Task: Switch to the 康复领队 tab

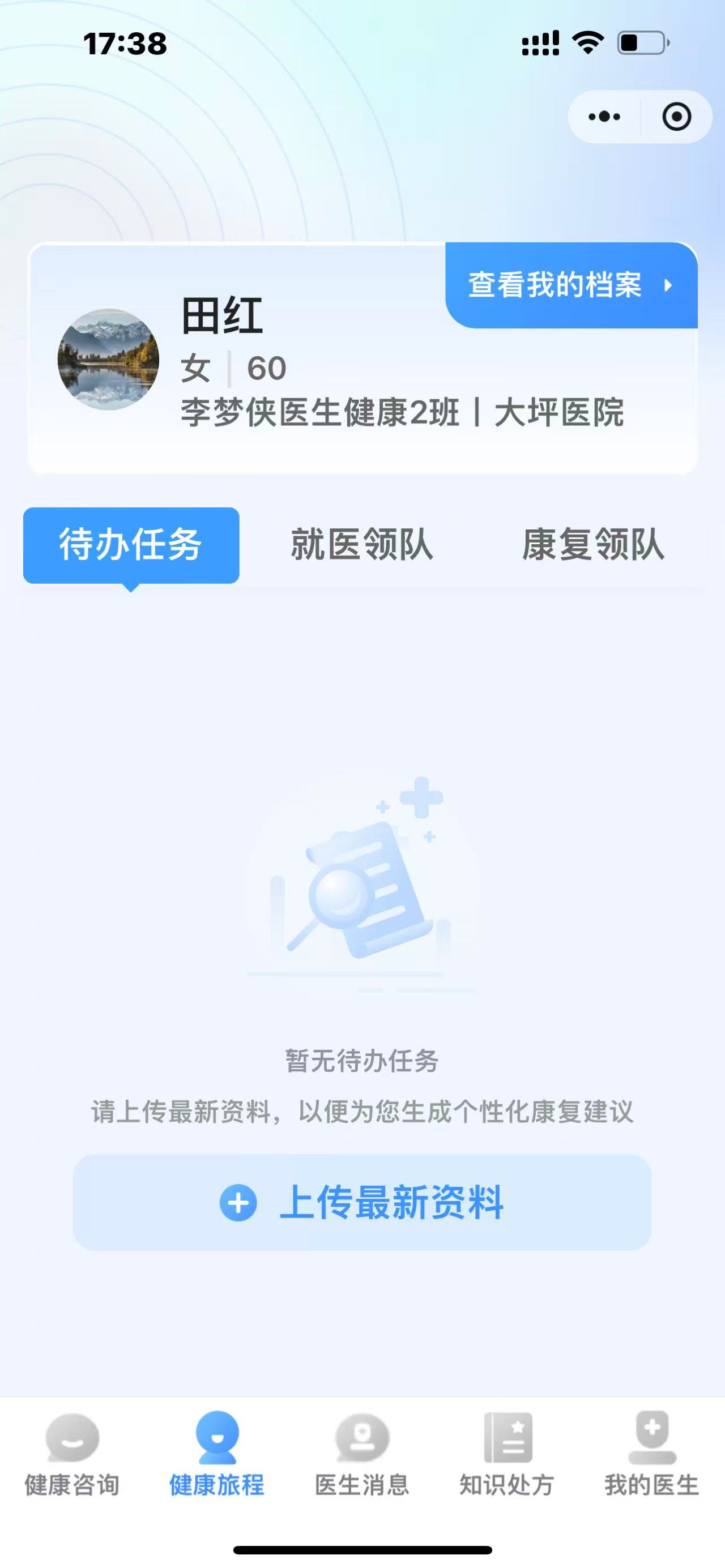Action: (x=593, y=545)
